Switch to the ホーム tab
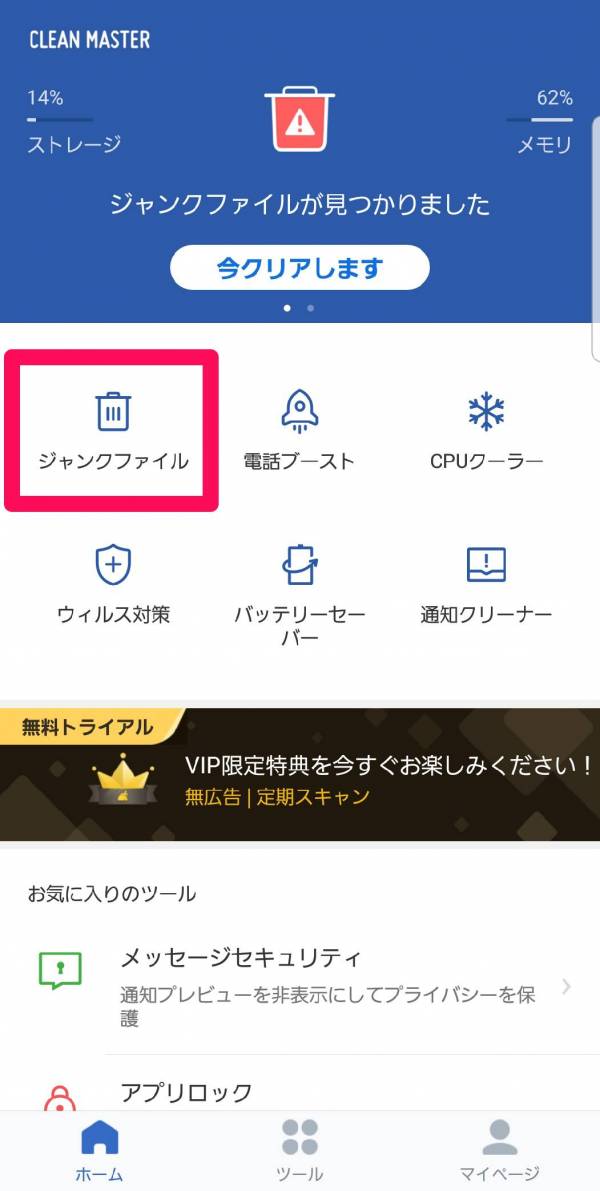The width and height of the screenshot is (600, 1191). [x=99, y=1151]
